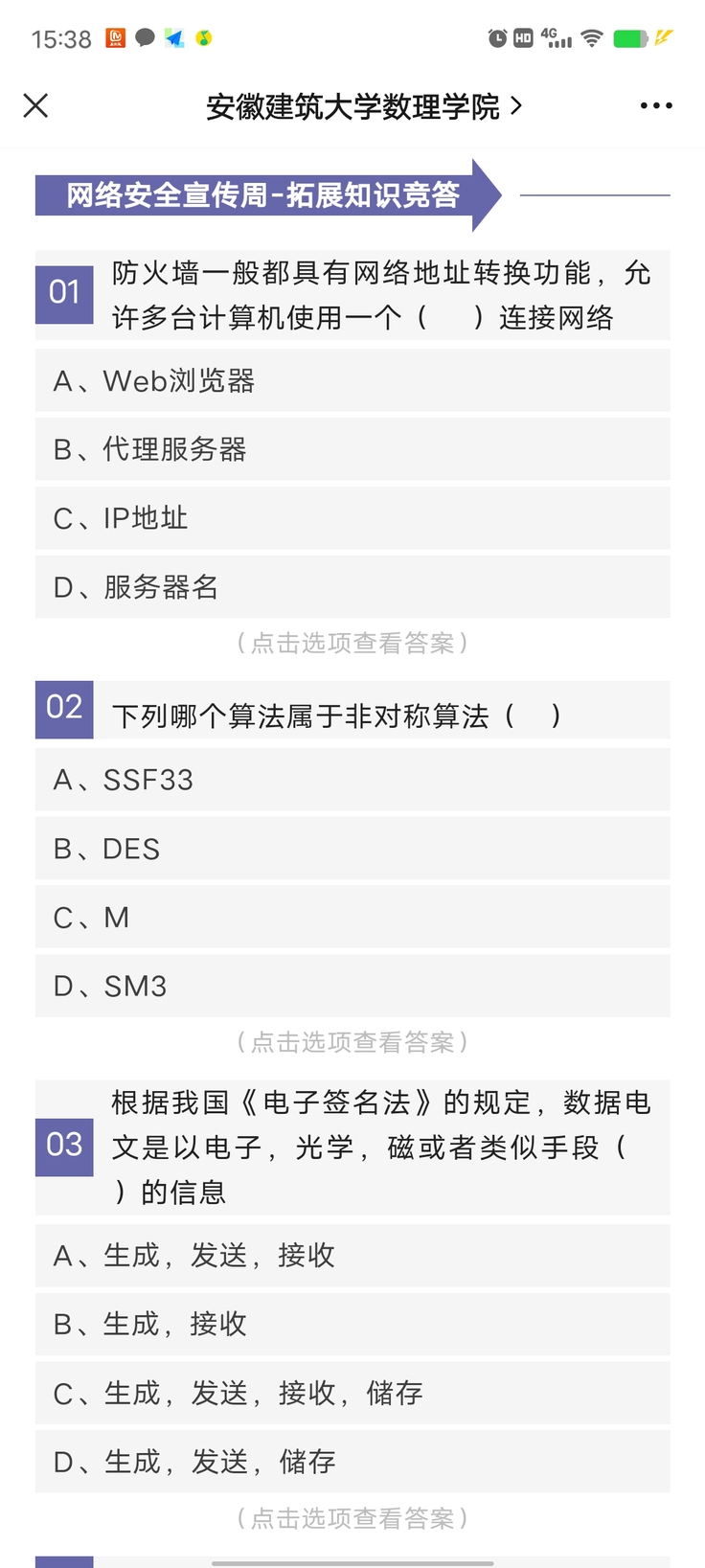Viewport: 705px width, 1568px height.
Task: Pick option C、生成，发送，接收，储存
Action: coord(352,1393)
